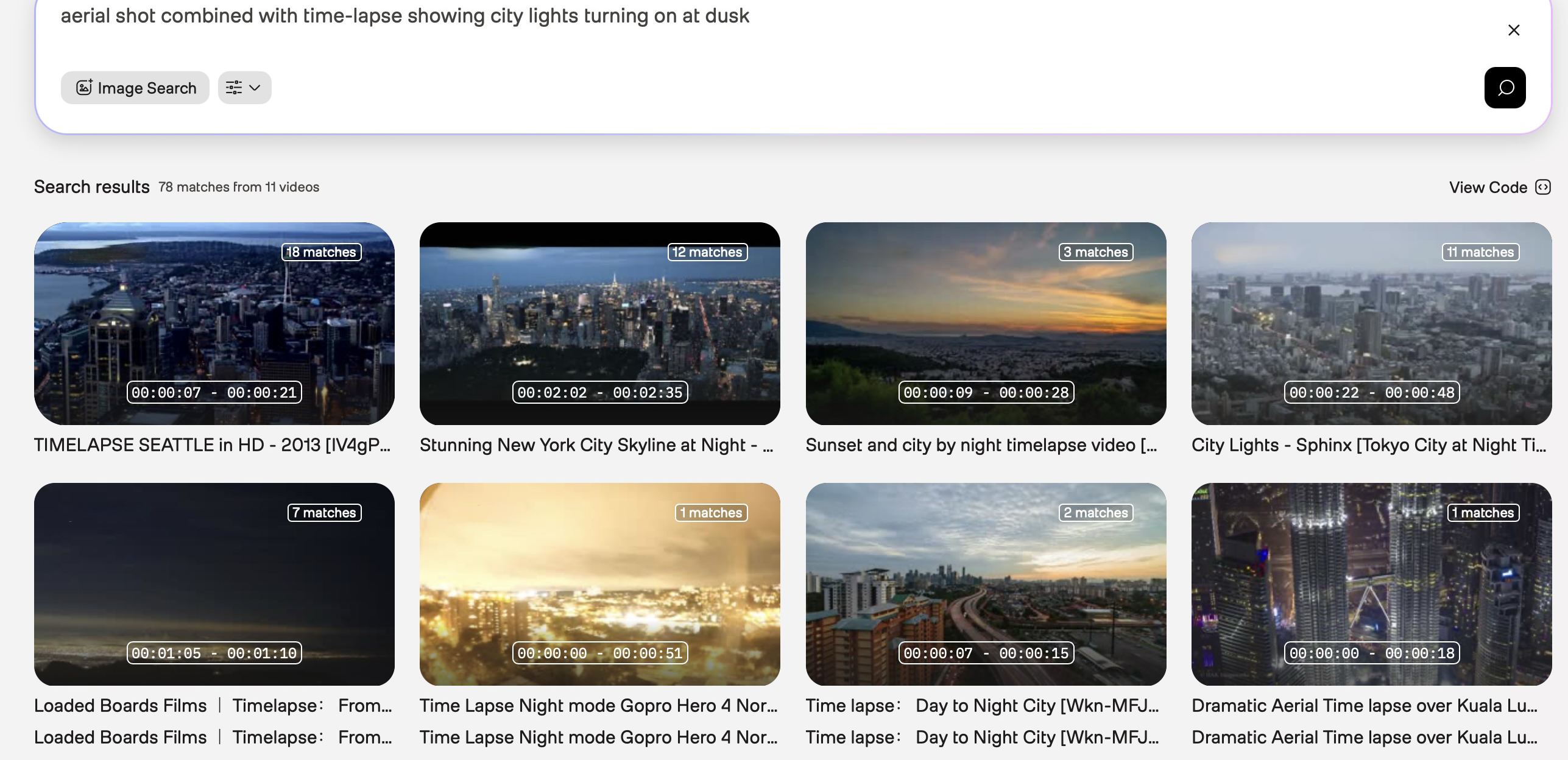
Task: Open Image Search
Action: tap(135, 88)
